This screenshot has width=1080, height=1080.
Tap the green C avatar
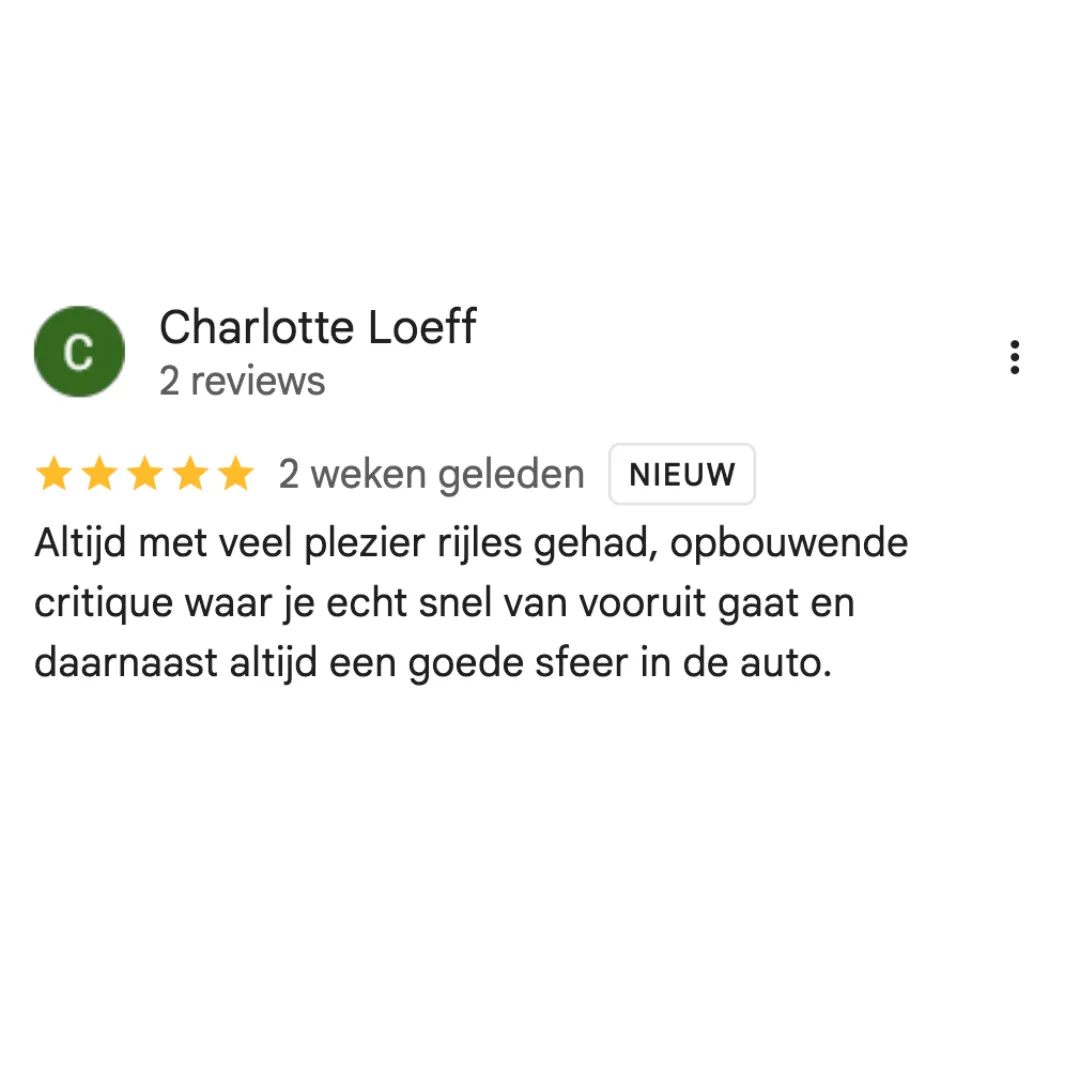[x=79, y=351]
